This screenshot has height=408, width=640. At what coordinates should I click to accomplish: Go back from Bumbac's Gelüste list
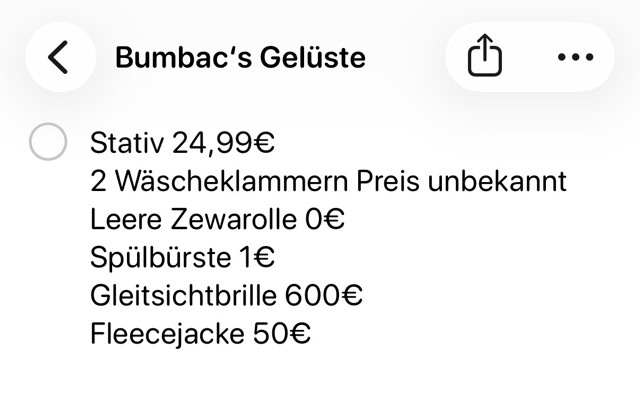tap(59, 57)
